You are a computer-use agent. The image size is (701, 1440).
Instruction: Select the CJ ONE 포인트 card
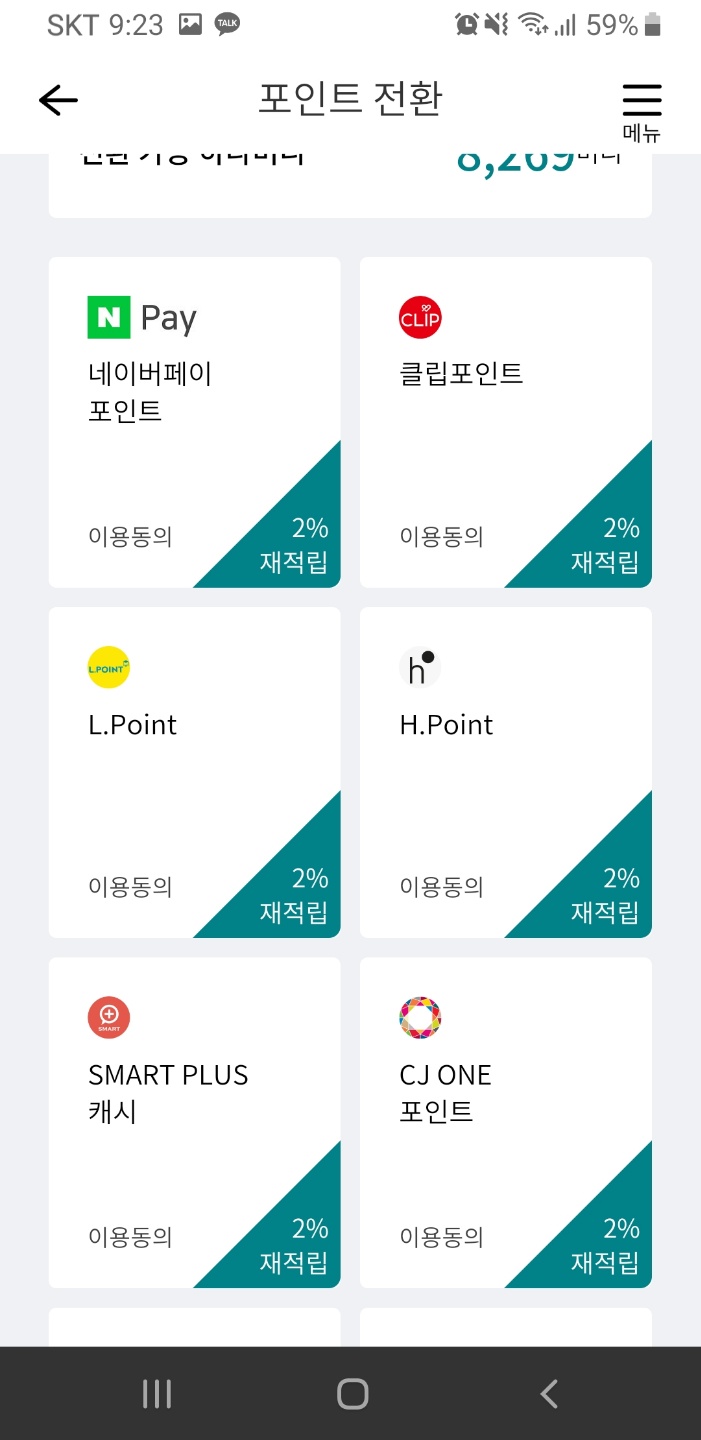[x=506, y=1123]
